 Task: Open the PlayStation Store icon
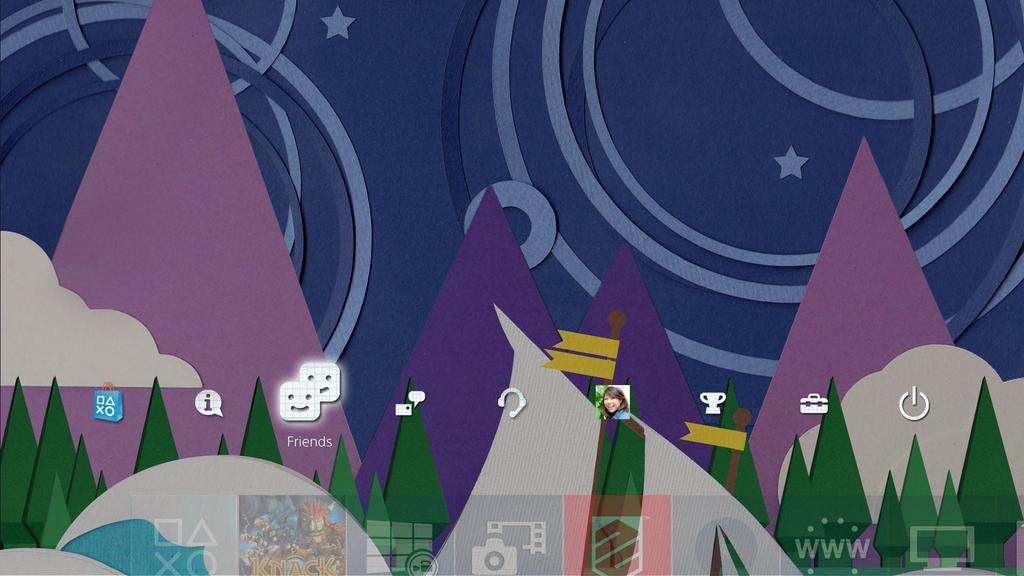coord(107,404)
